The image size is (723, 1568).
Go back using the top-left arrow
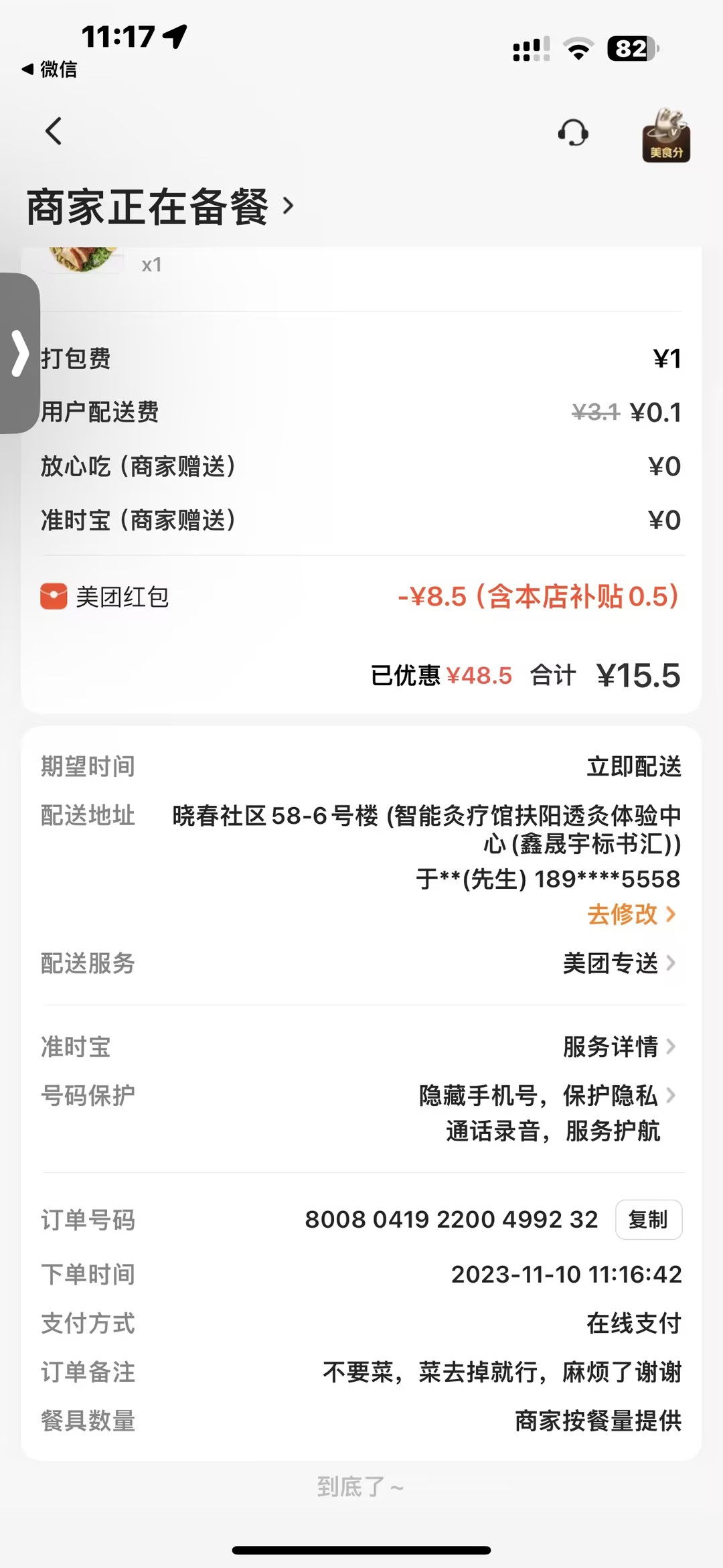[x=54, y=131]
